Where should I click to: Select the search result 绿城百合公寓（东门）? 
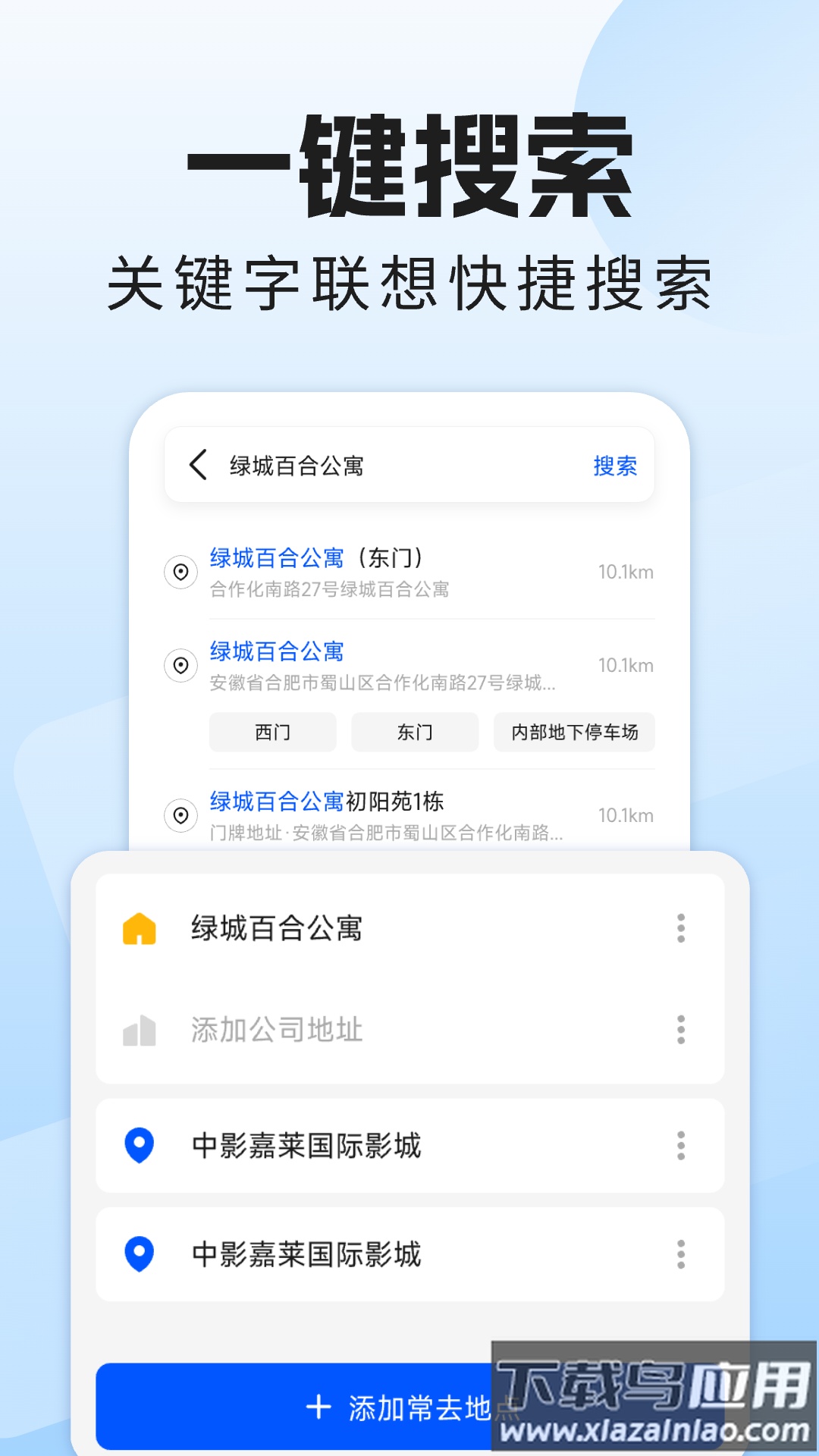[318, 560]
